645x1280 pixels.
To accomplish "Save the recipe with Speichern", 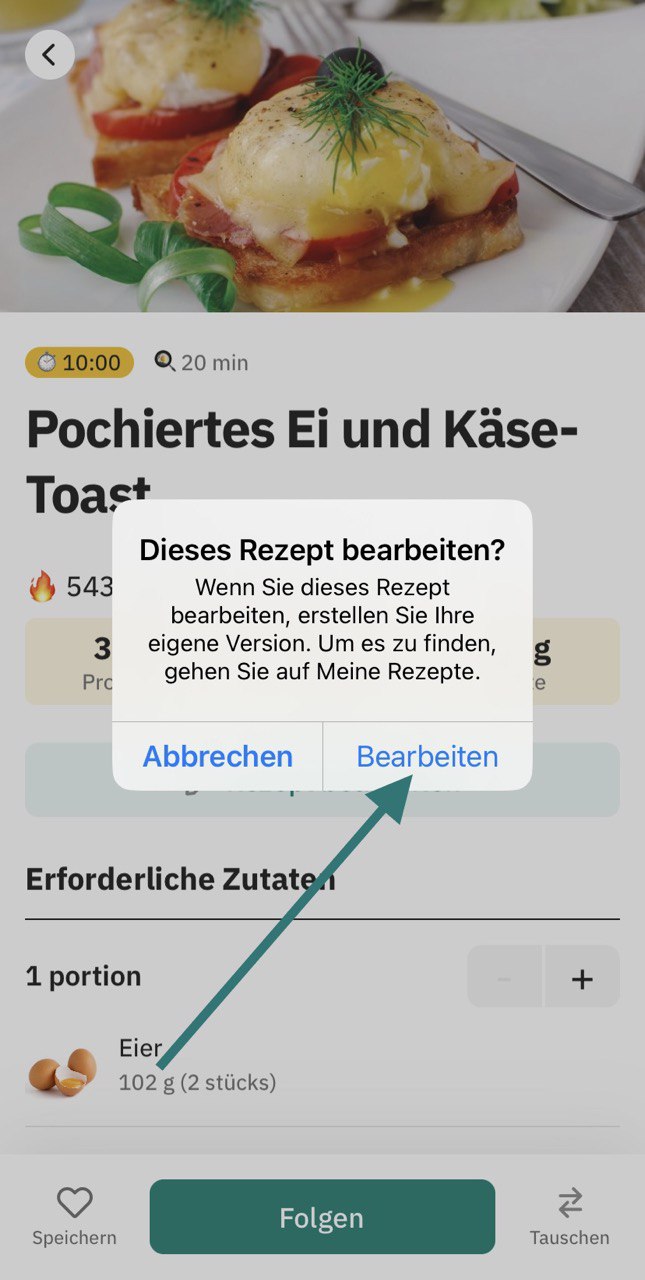I will coord(74,1217).
